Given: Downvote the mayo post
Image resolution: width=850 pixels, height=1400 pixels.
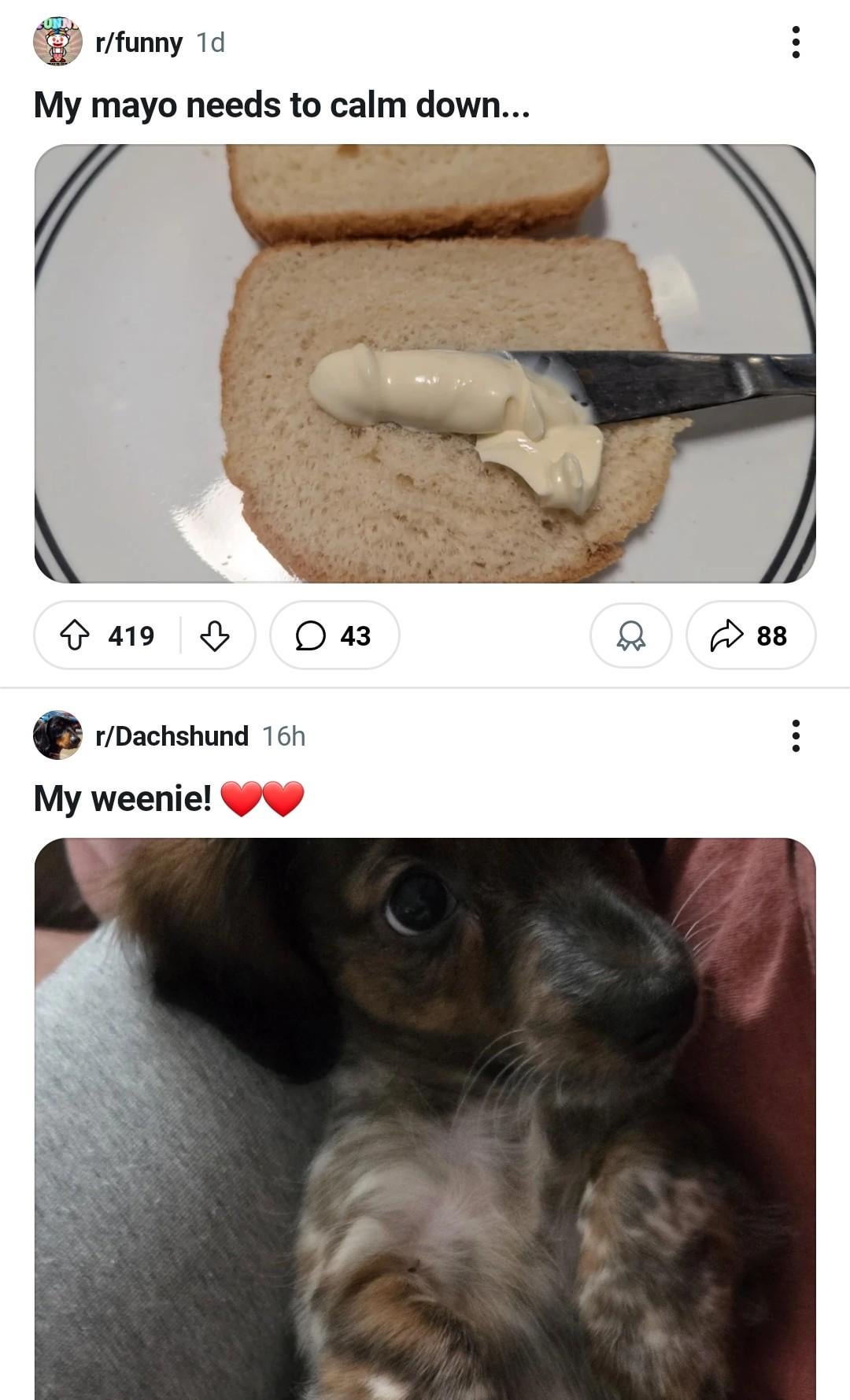Looking at the screenshot, I should (x=214, y=635).
